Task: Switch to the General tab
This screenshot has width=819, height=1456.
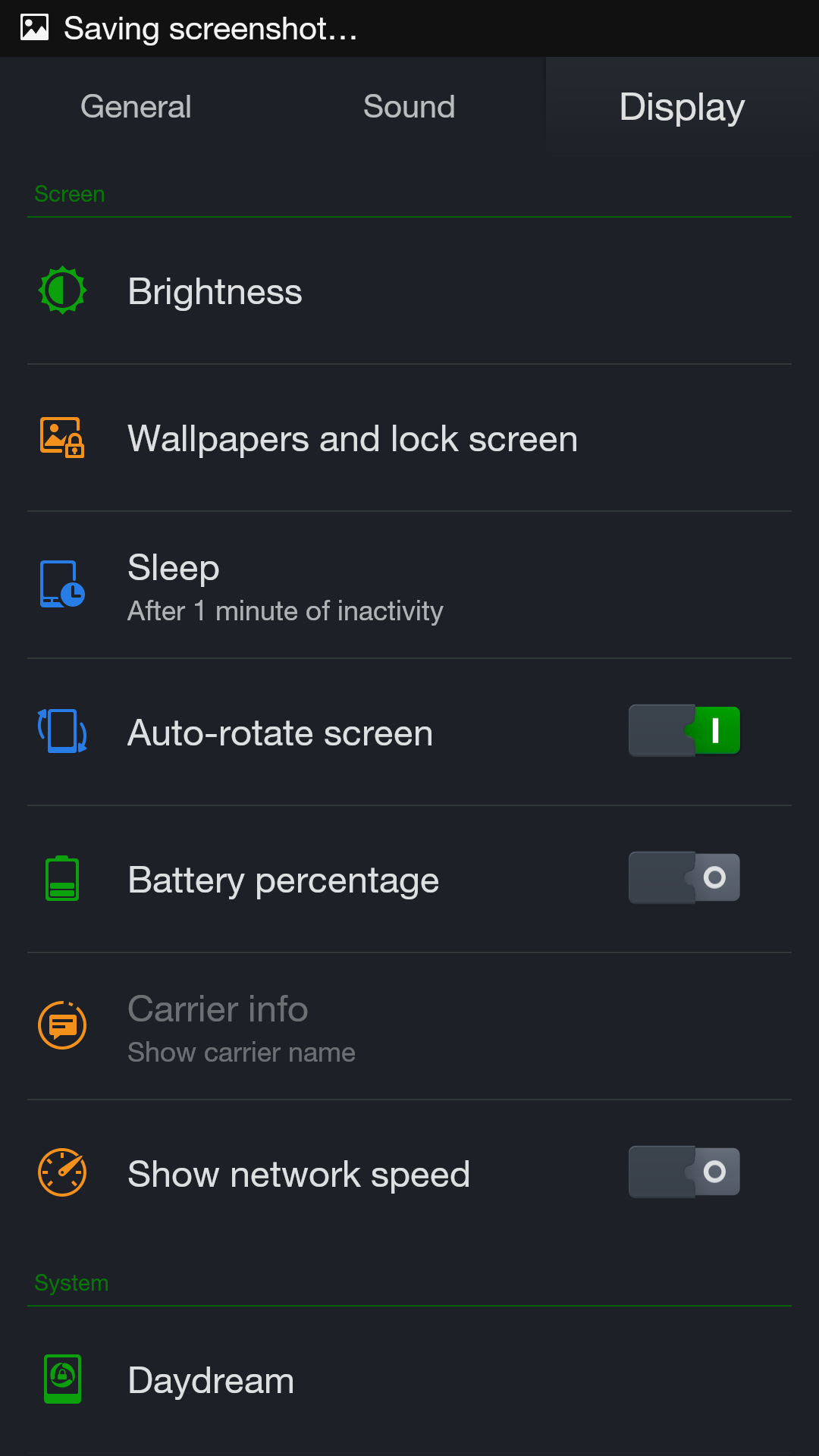Action: click(x=136, y=106)
